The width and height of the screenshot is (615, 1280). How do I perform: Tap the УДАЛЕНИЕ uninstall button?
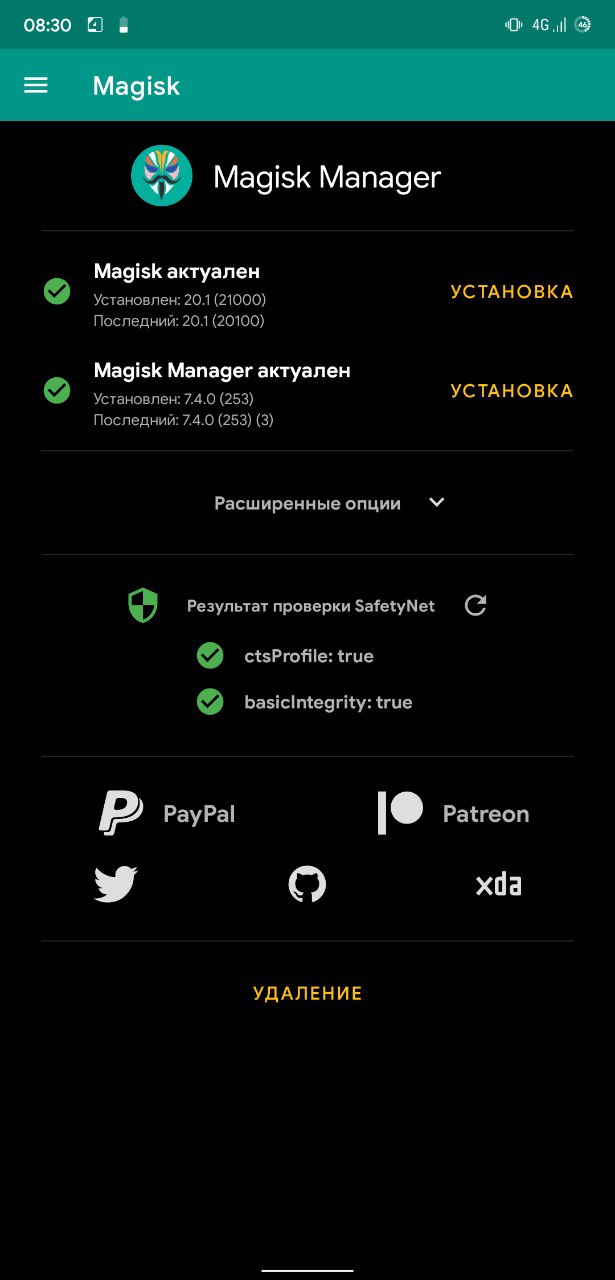pyautogui.click(x=308, y=993)
